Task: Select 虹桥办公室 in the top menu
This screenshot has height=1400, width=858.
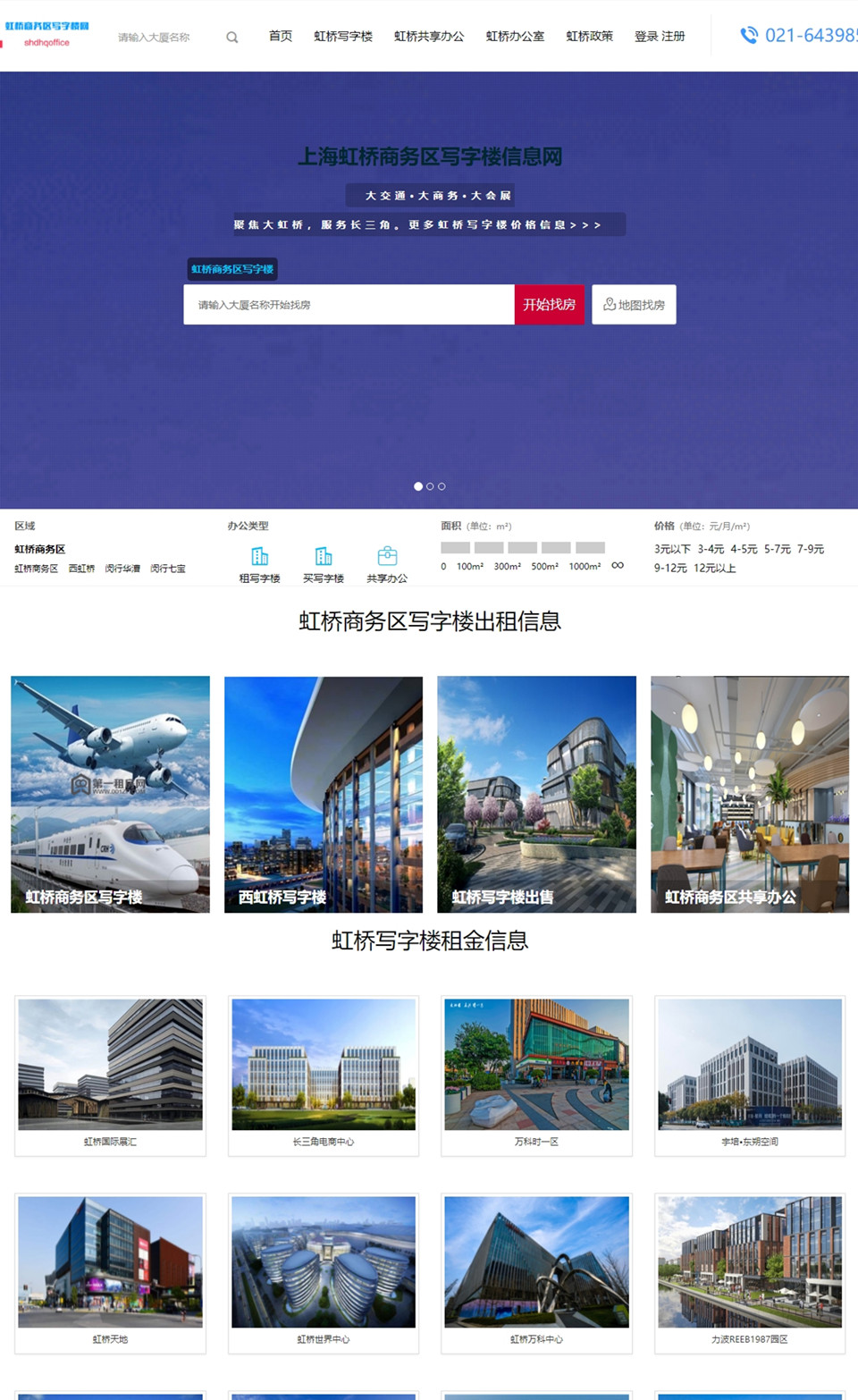Action: pos(515,37)
